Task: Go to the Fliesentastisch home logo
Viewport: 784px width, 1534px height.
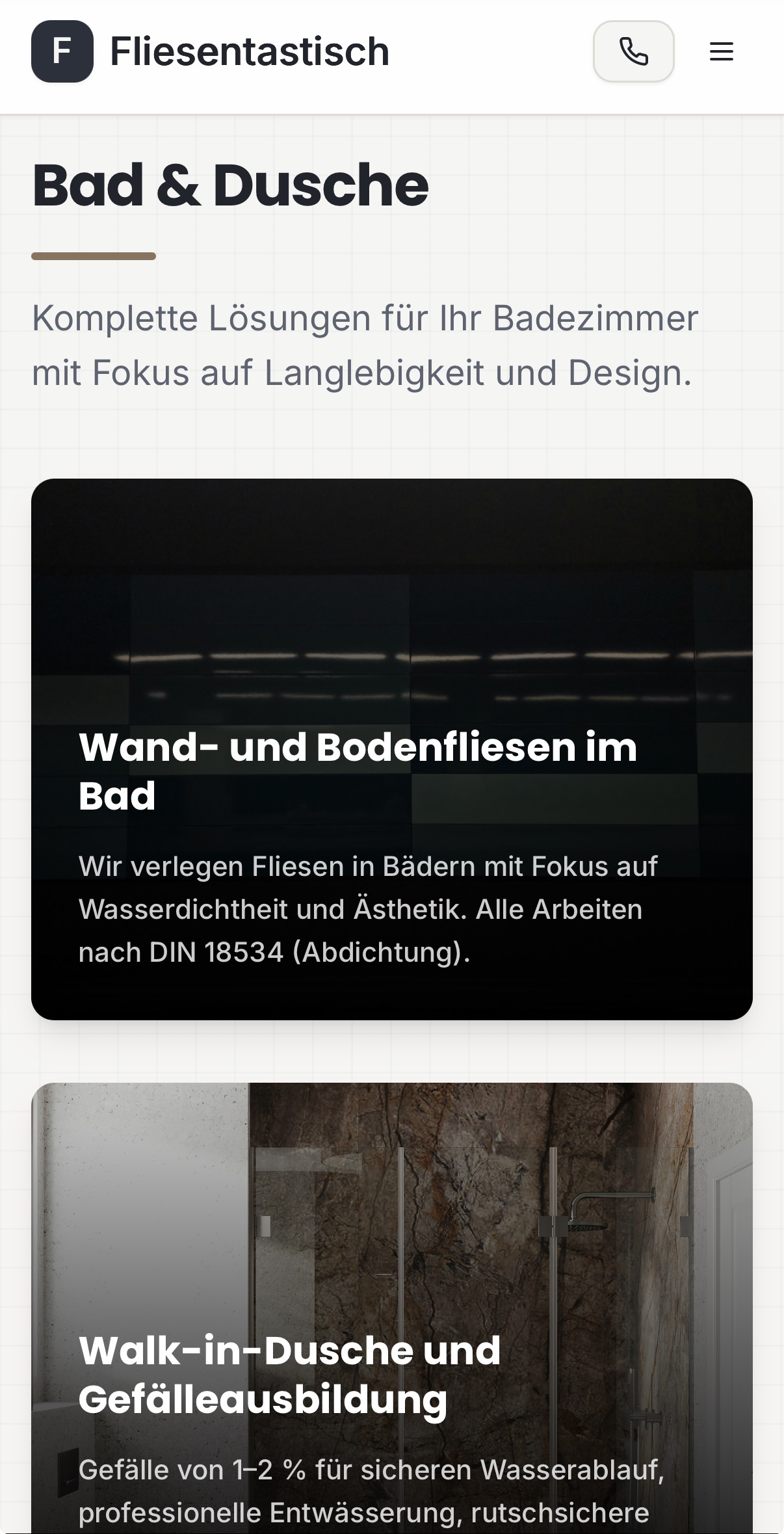Action: click(210, 51)
